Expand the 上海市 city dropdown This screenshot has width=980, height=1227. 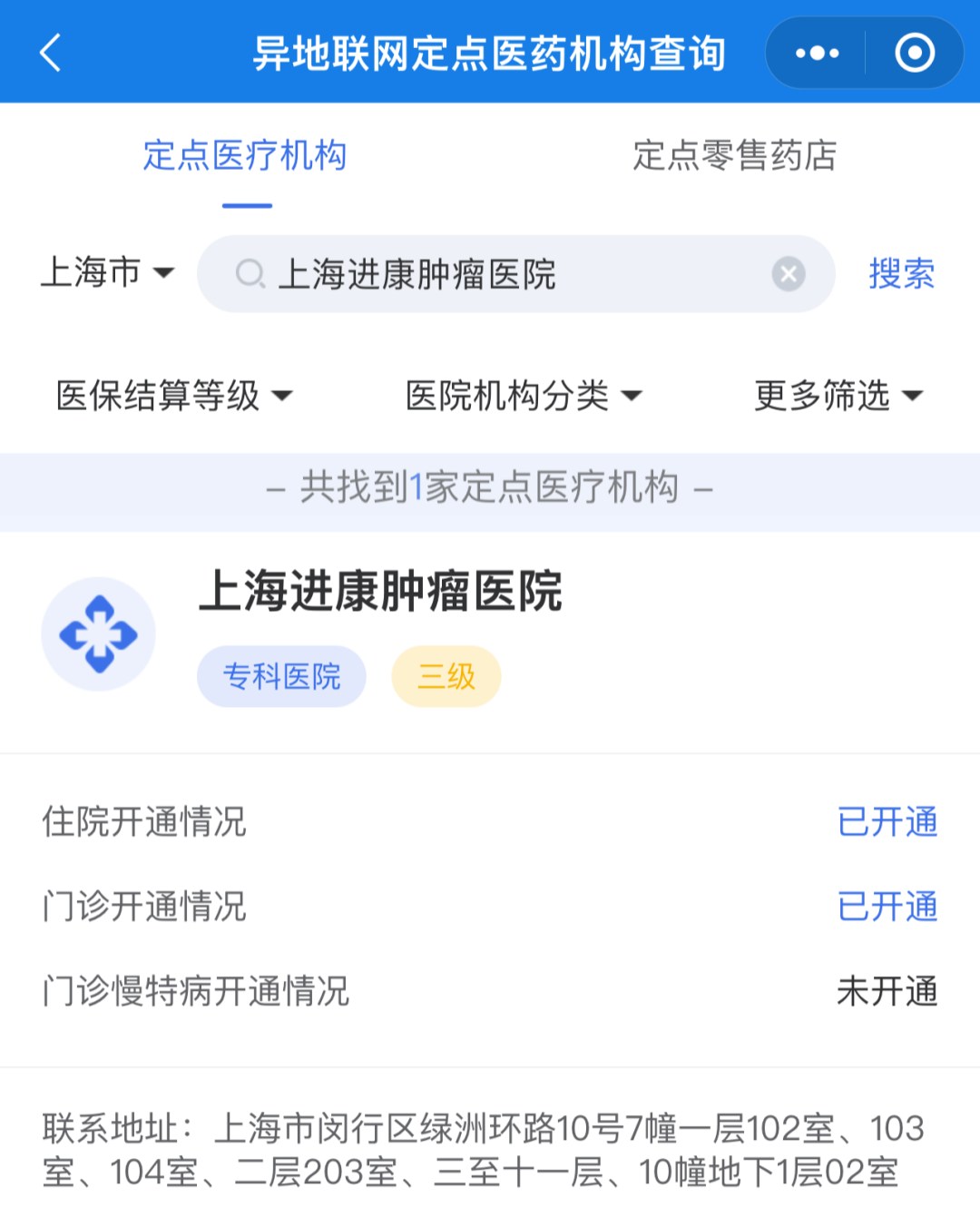click(x=107, y=272)
